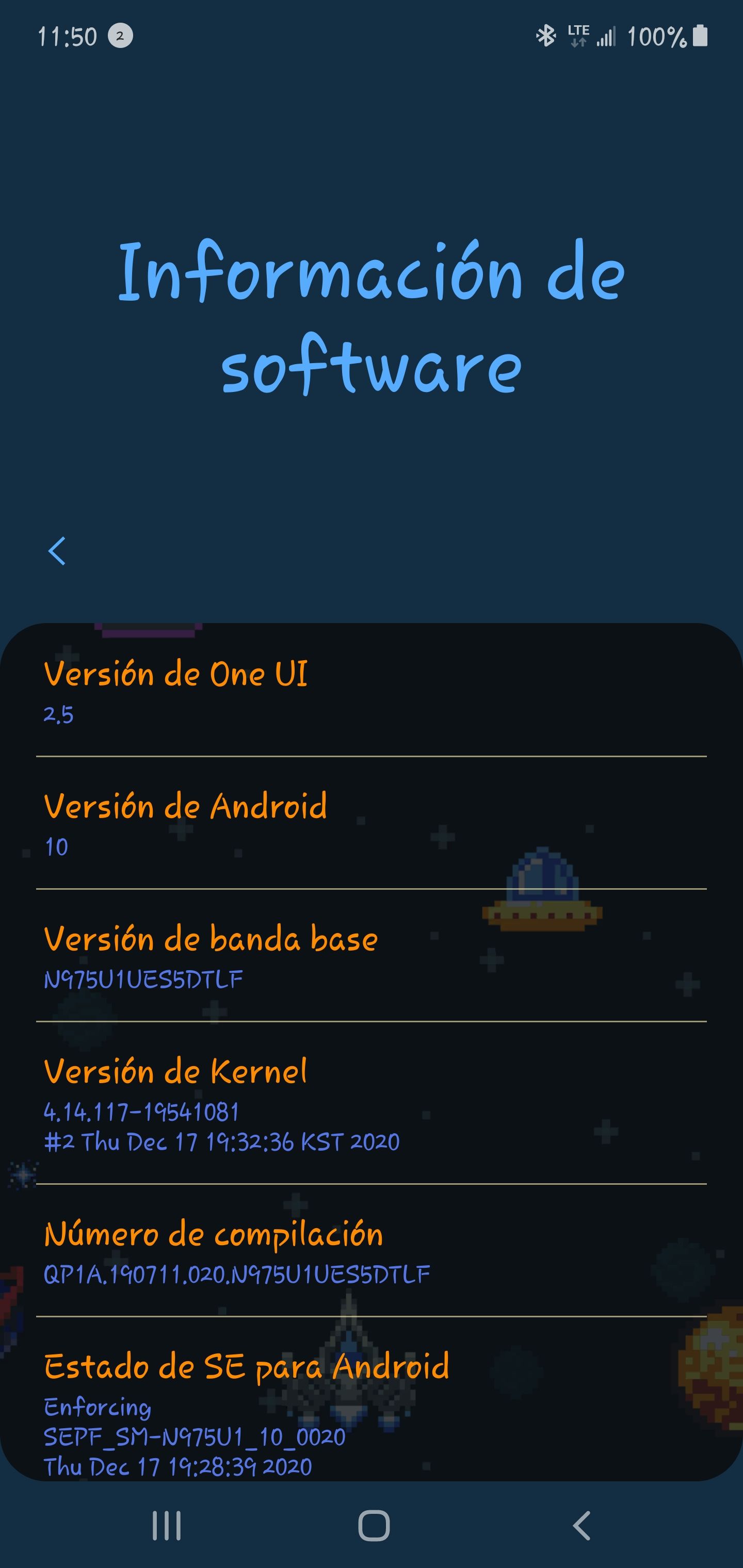Tap the Versión de One UI row
This screenshot has height=1568, width=743.
click(x=370, y=692)
